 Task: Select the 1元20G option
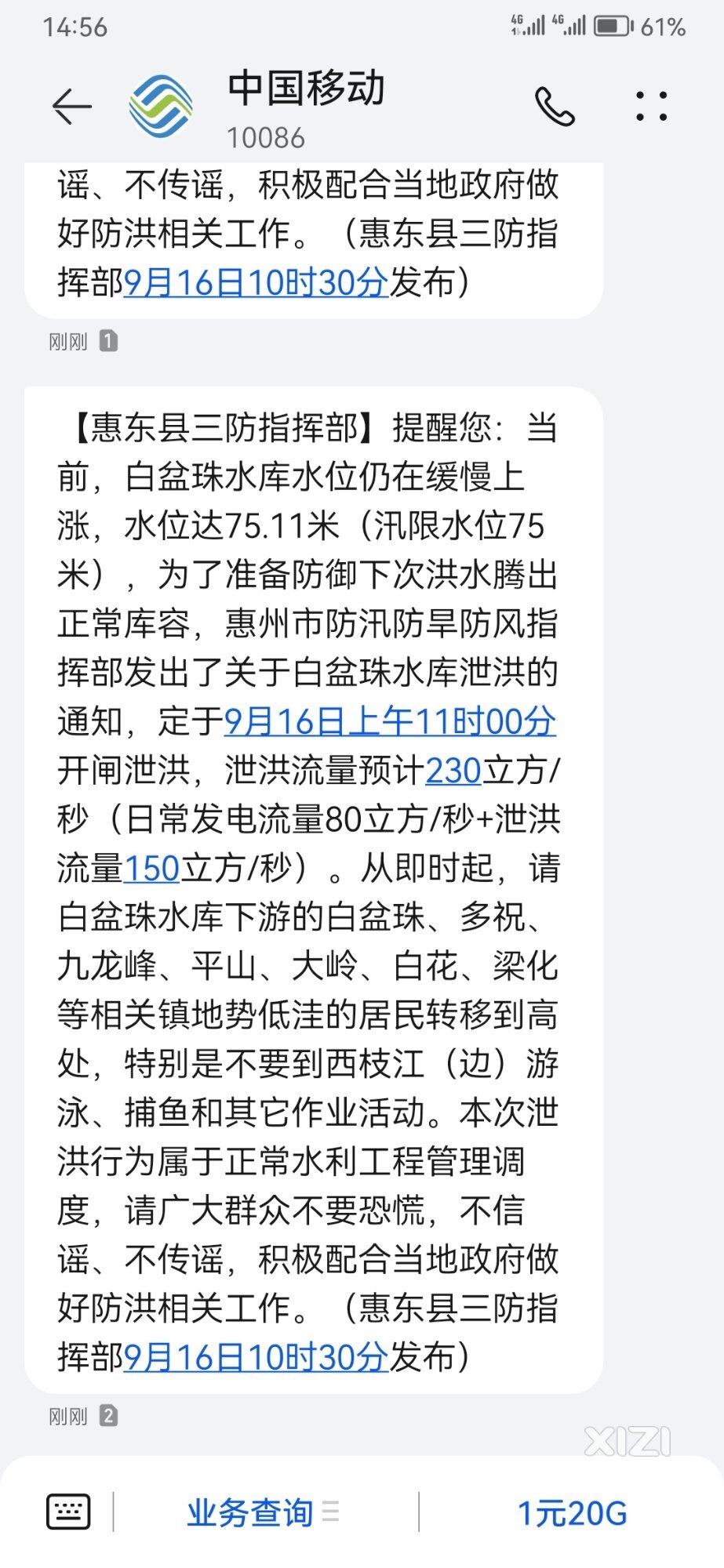tap(572, 1513)
